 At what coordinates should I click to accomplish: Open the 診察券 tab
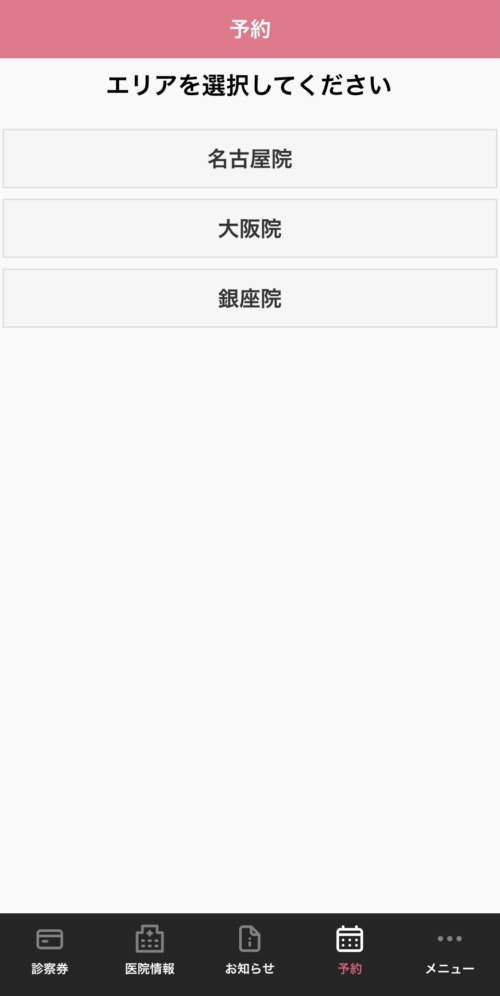click(x=50, y=951)
